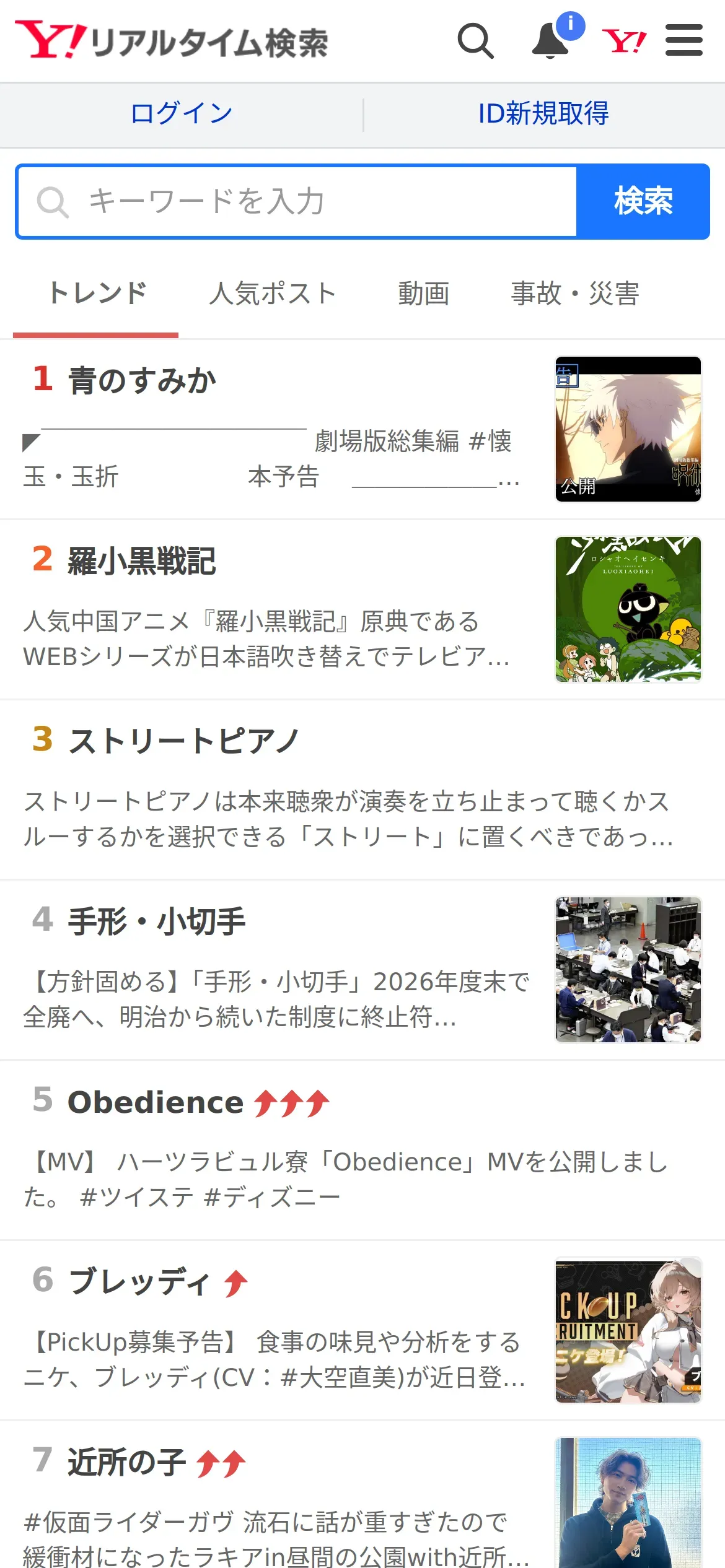Open the ブレッディ trend

click(x=139, y=1282)
